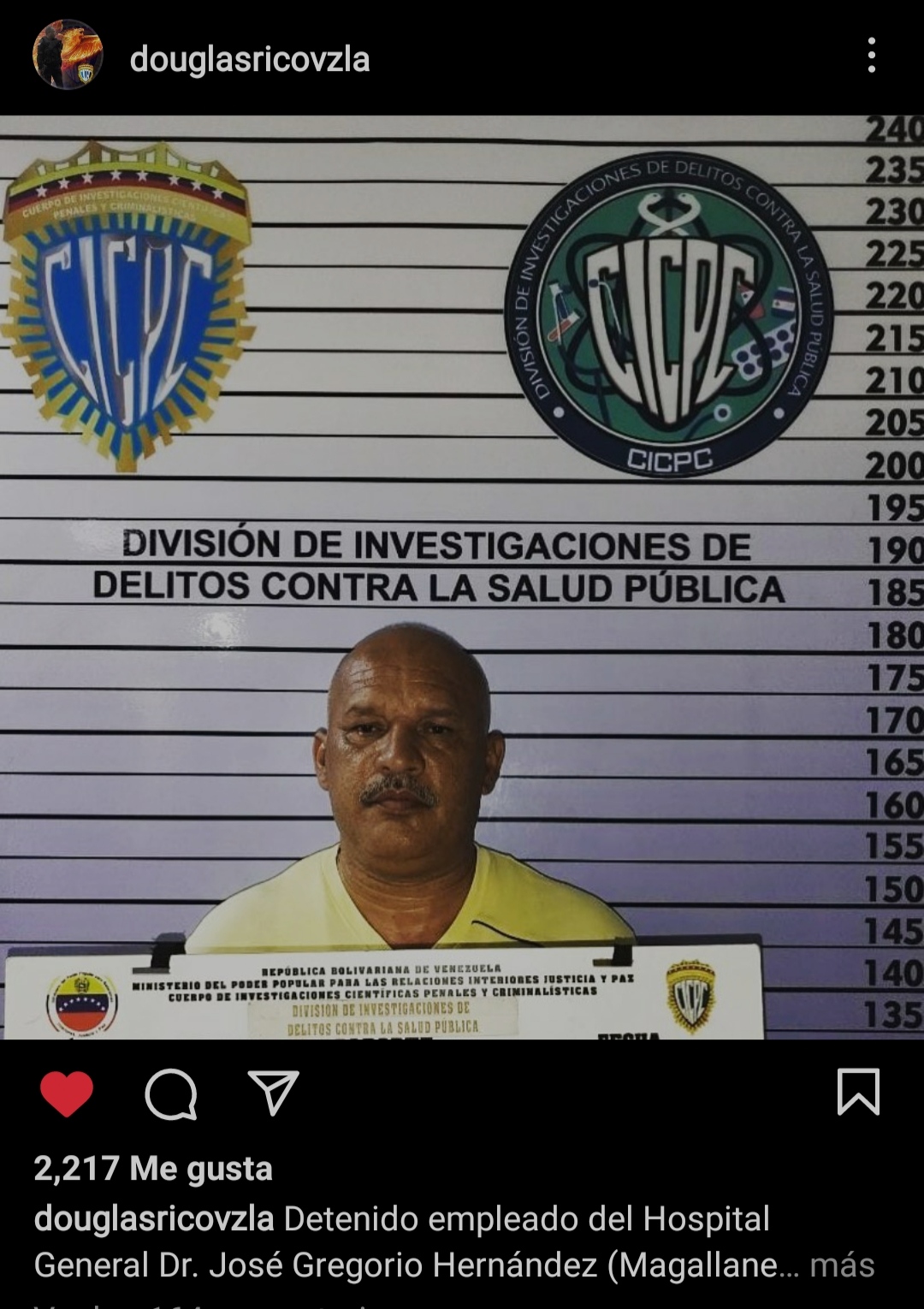This screenshot has width=924, height=1309.
Task: Save the post with the bookmark icon
Action: pos(857,1092)
